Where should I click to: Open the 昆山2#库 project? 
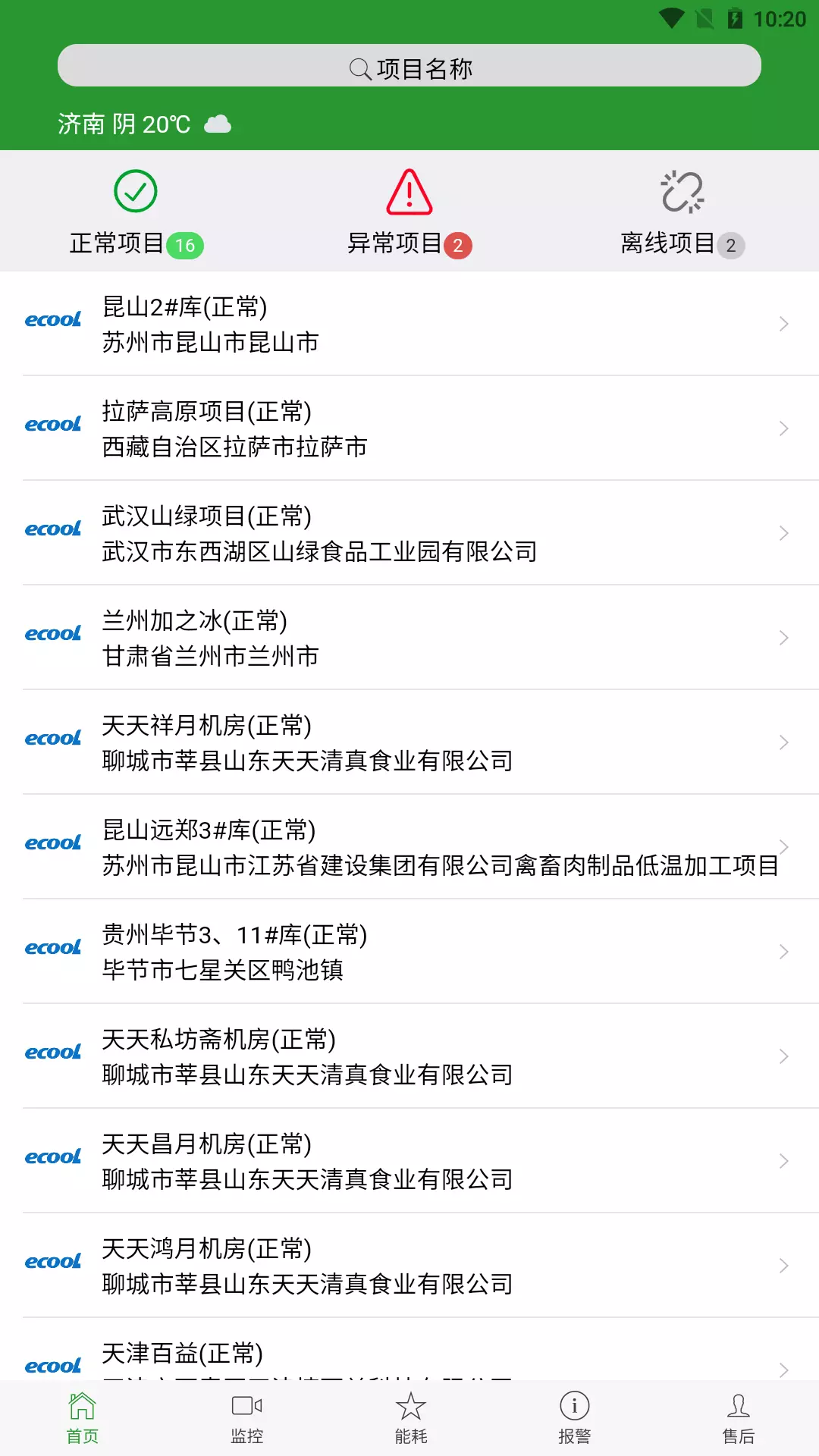409,324
